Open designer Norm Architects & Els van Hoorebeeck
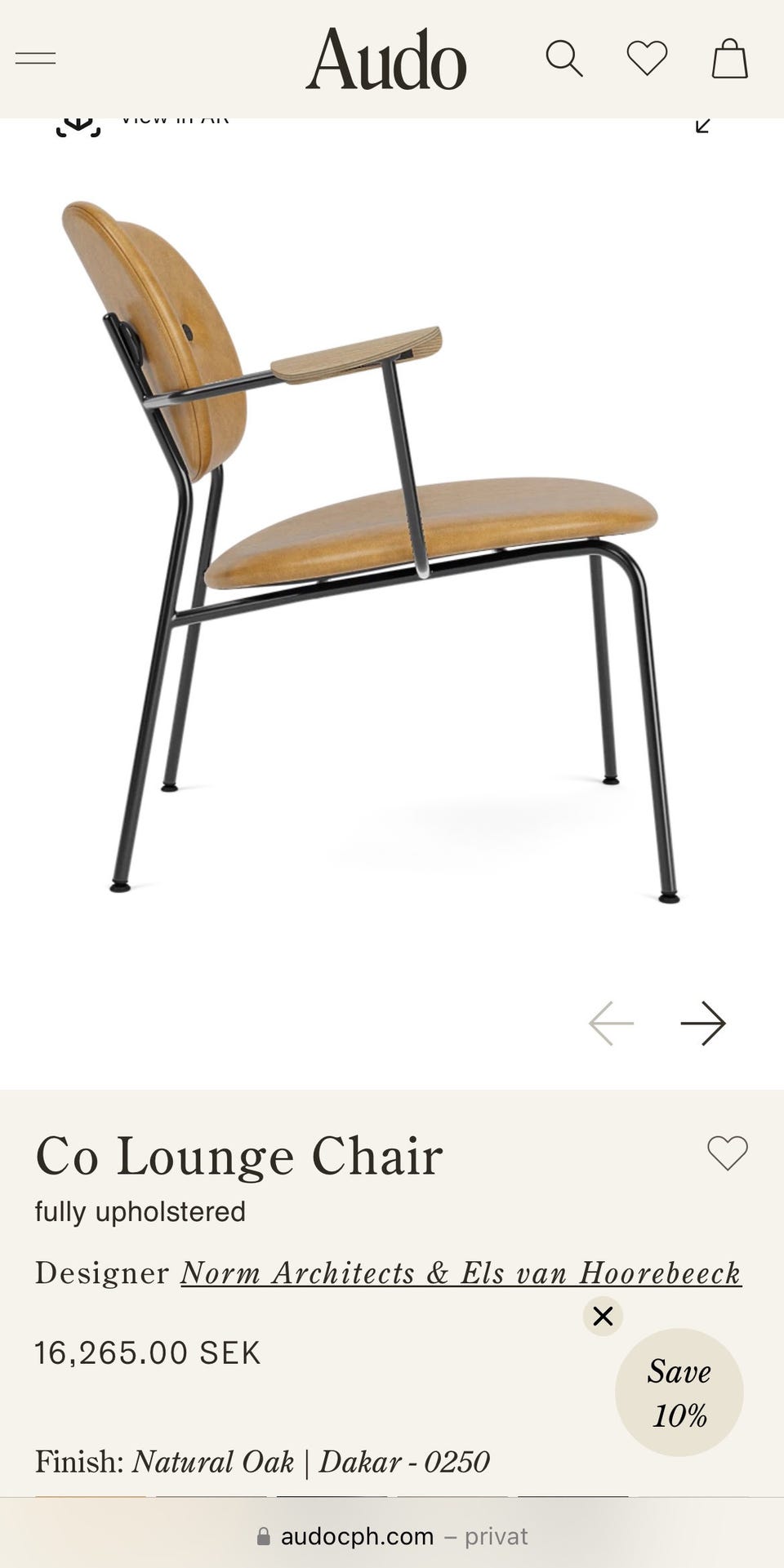784x1568 pixels. click(461, 1273)
